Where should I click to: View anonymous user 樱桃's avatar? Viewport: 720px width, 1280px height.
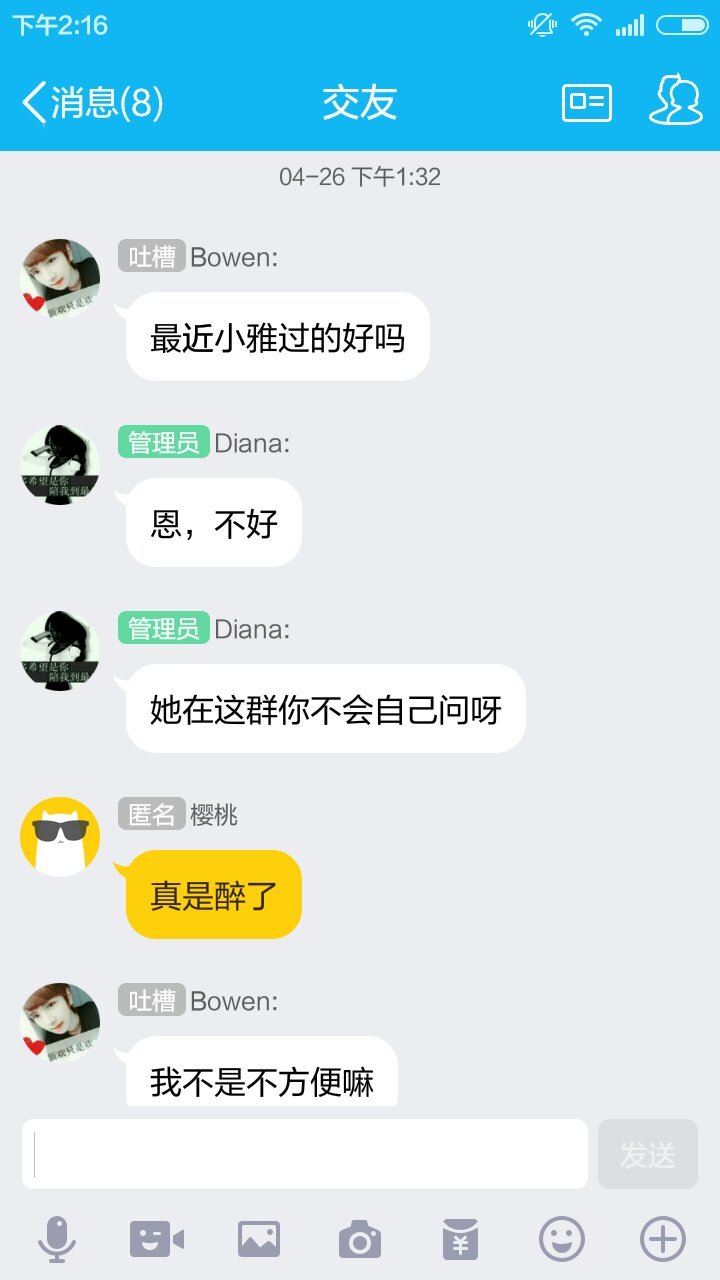pyautogui.click(x=60, y=837)
